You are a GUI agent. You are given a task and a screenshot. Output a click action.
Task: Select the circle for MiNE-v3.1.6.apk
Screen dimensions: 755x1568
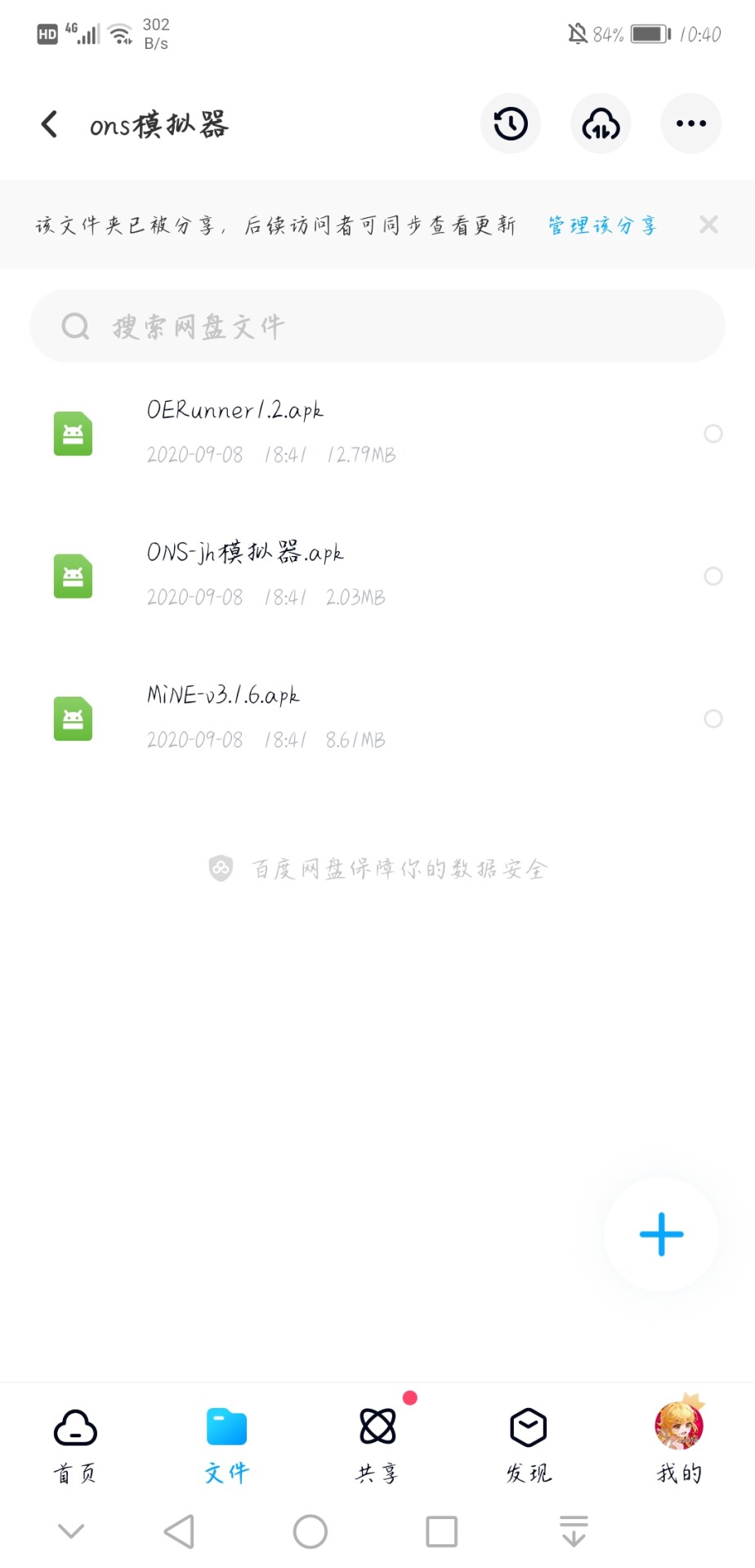point(713,719)
